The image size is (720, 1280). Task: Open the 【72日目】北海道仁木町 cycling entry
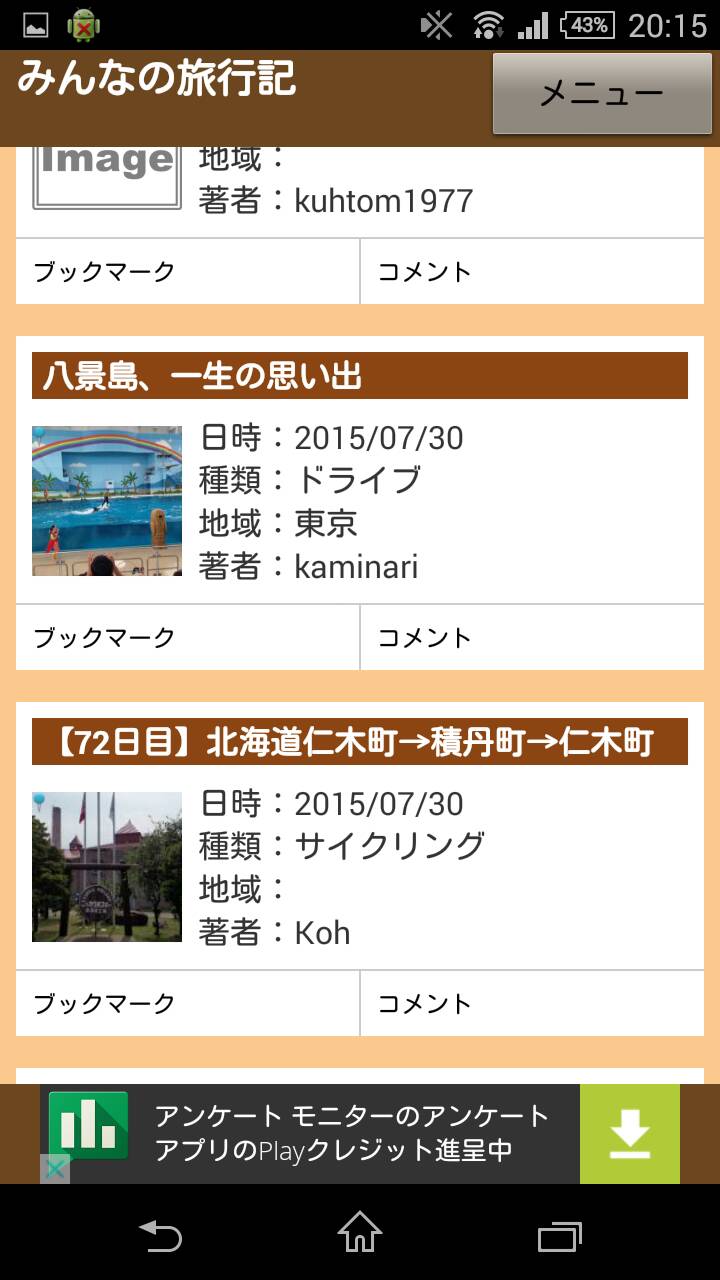coord(360,742)
